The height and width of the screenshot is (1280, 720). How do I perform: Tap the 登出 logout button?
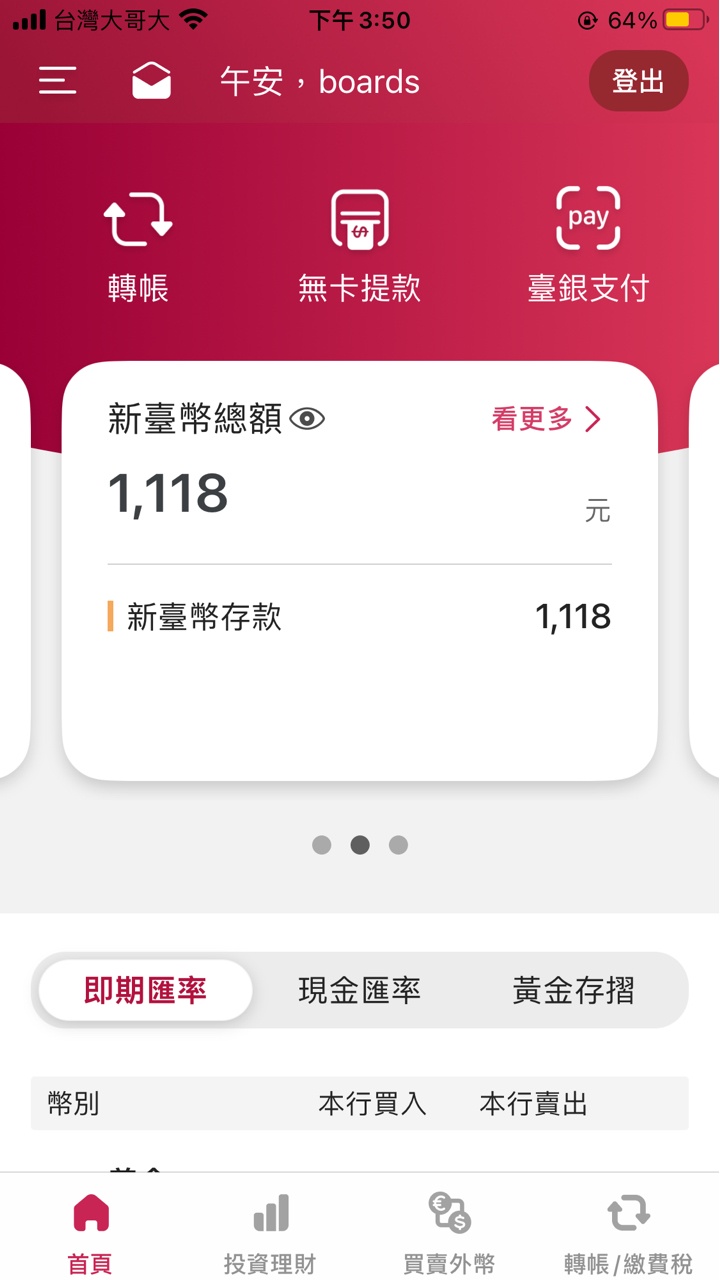coord(638,81)
